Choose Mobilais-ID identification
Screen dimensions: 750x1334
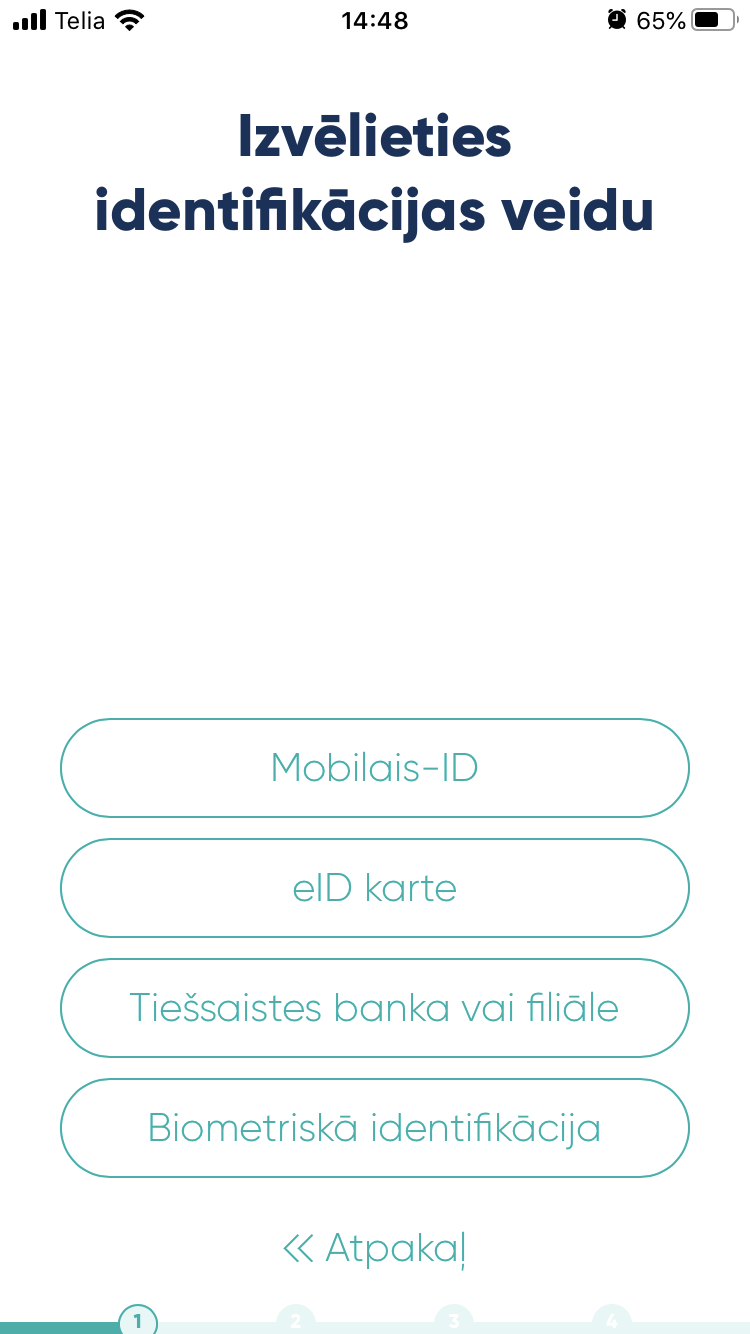375,768
